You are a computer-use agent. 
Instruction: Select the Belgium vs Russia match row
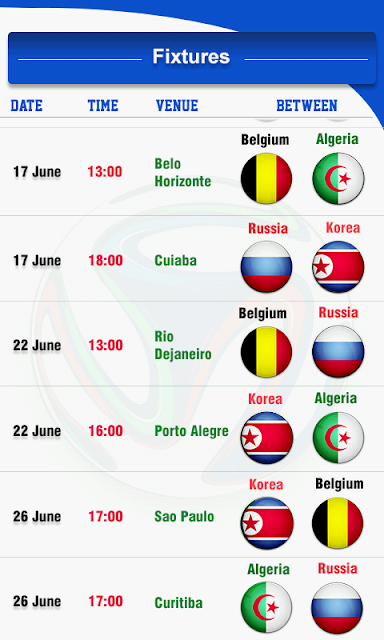[x=192, y=344]
